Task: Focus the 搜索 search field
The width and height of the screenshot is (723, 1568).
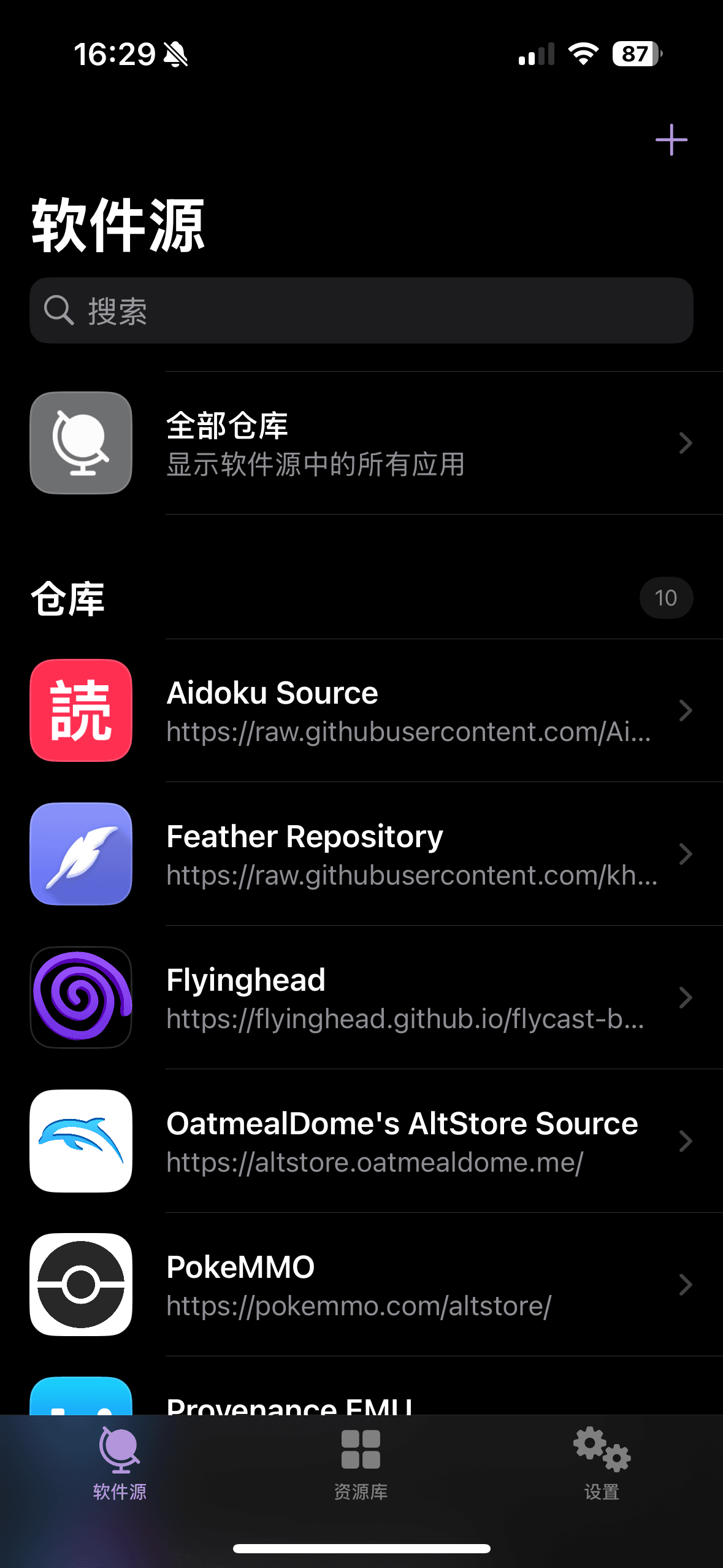Action: point(361,310)
